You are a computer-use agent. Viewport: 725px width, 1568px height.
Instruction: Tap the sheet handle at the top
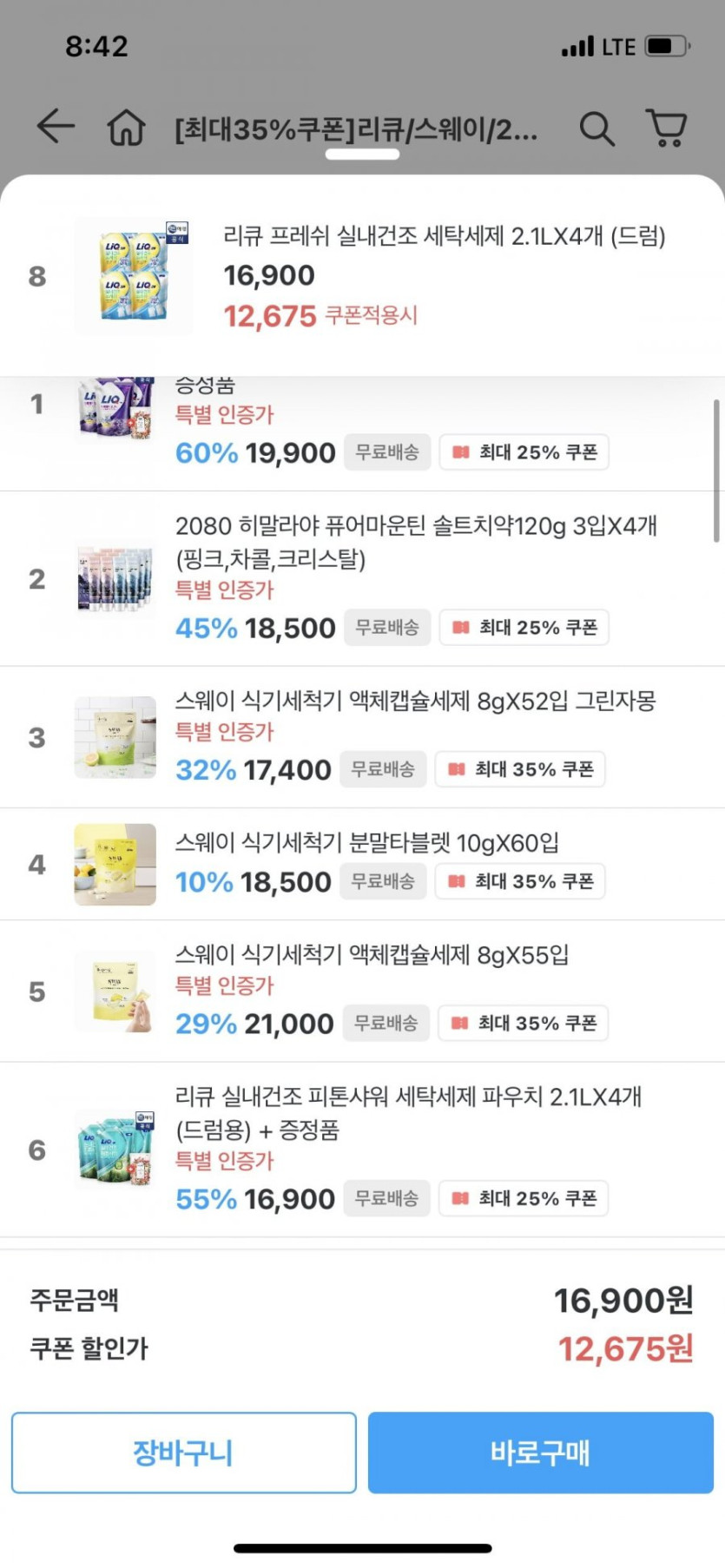pos(362,155)
